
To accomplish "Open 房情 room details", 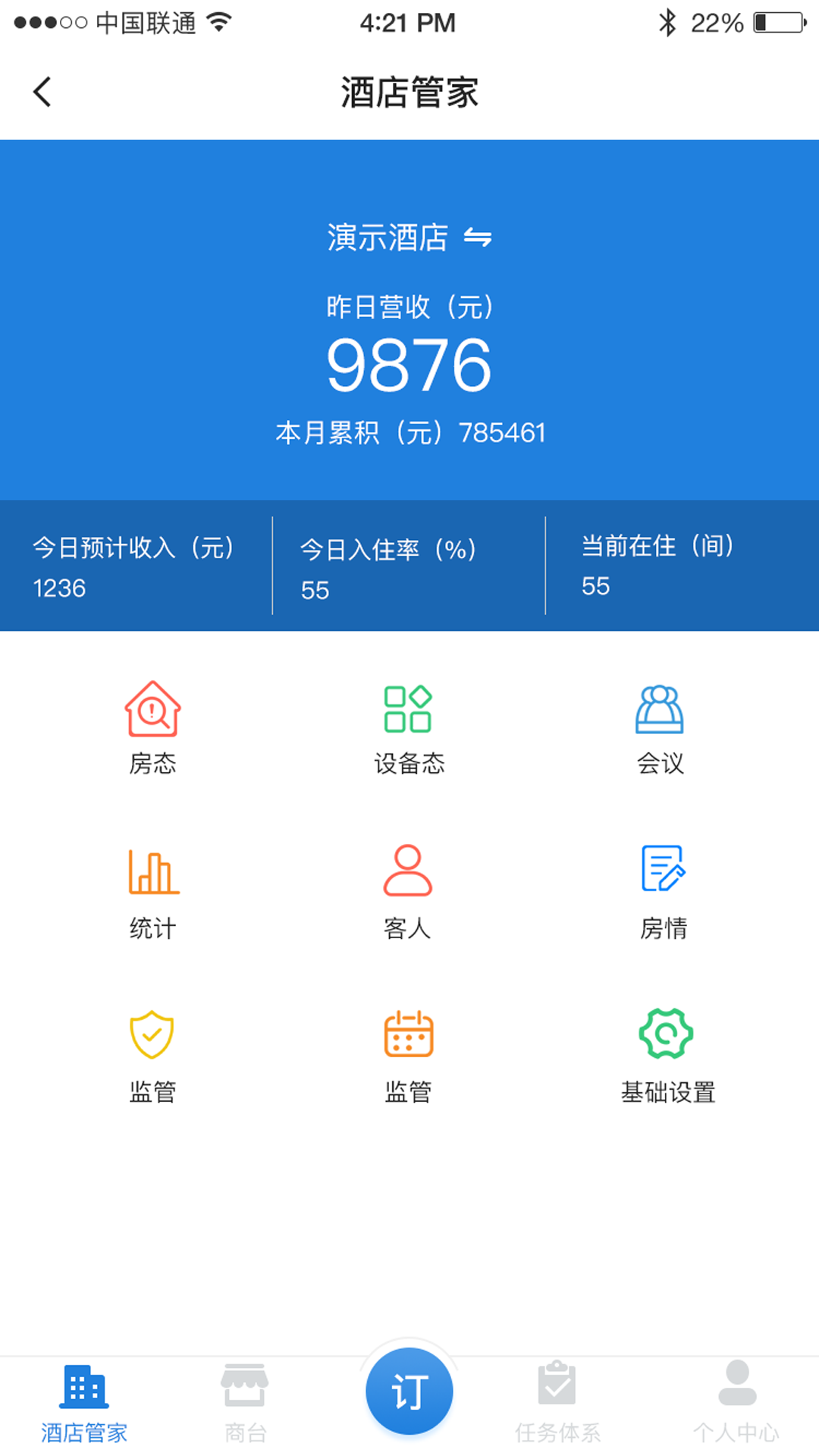I will tap(664, 892).
